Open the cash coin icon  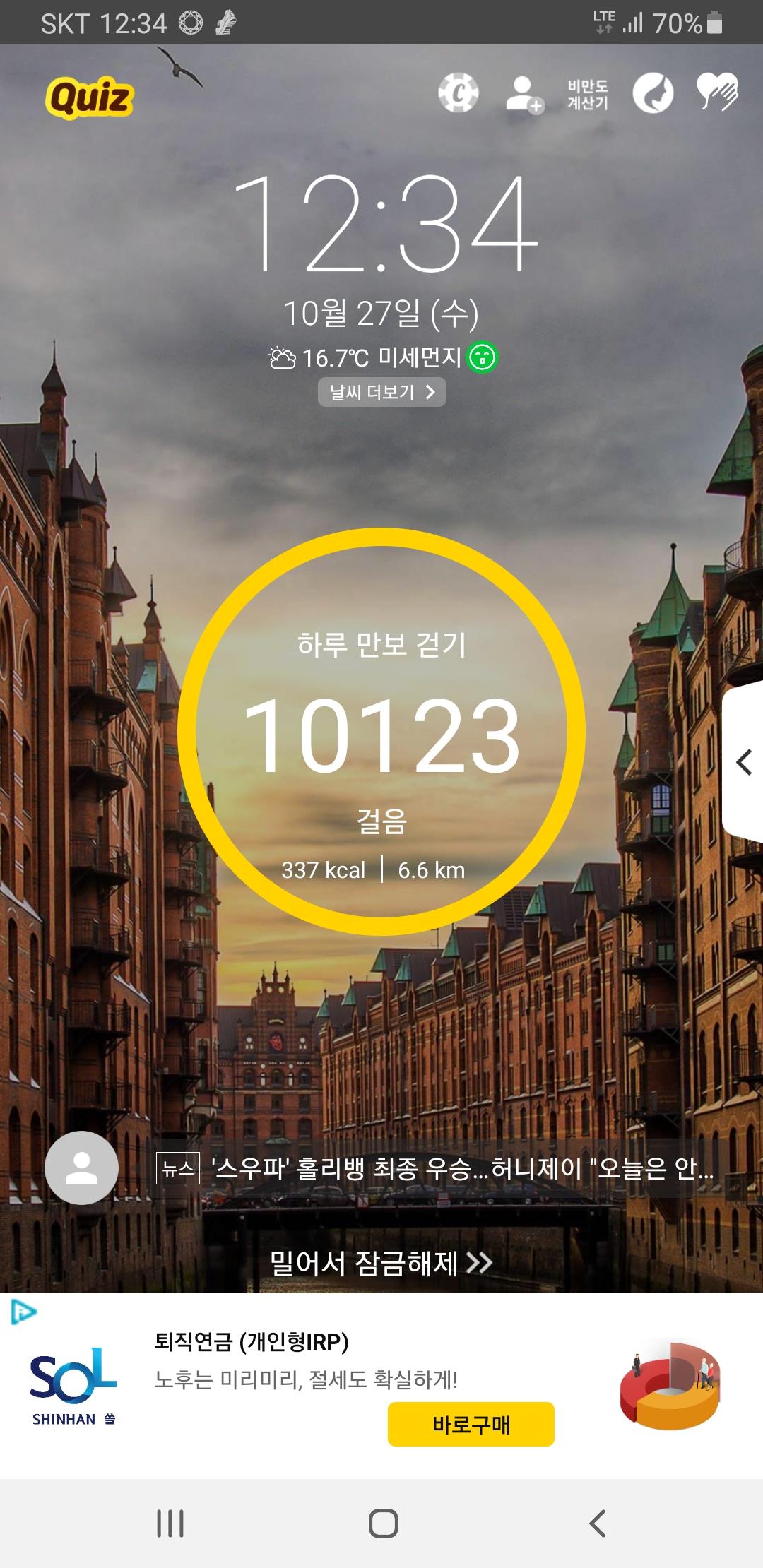pyautogui.click(x=459, y=93)
